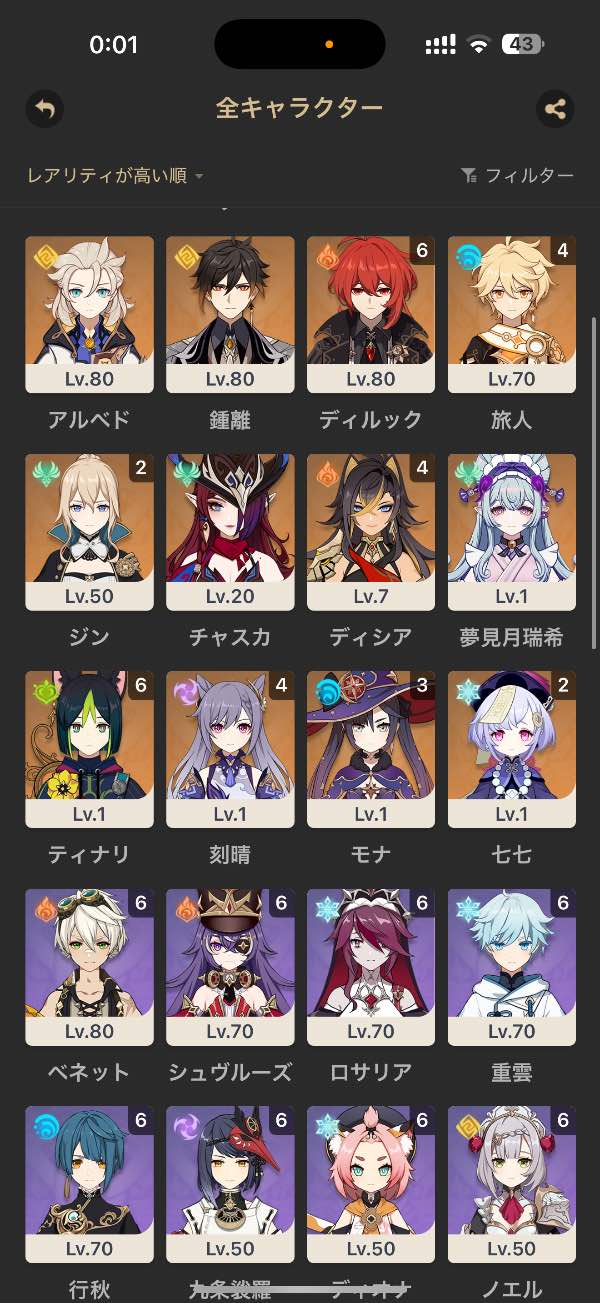
Task: Select the 夢見月瑞希 character card
Action: coord(512,531)
